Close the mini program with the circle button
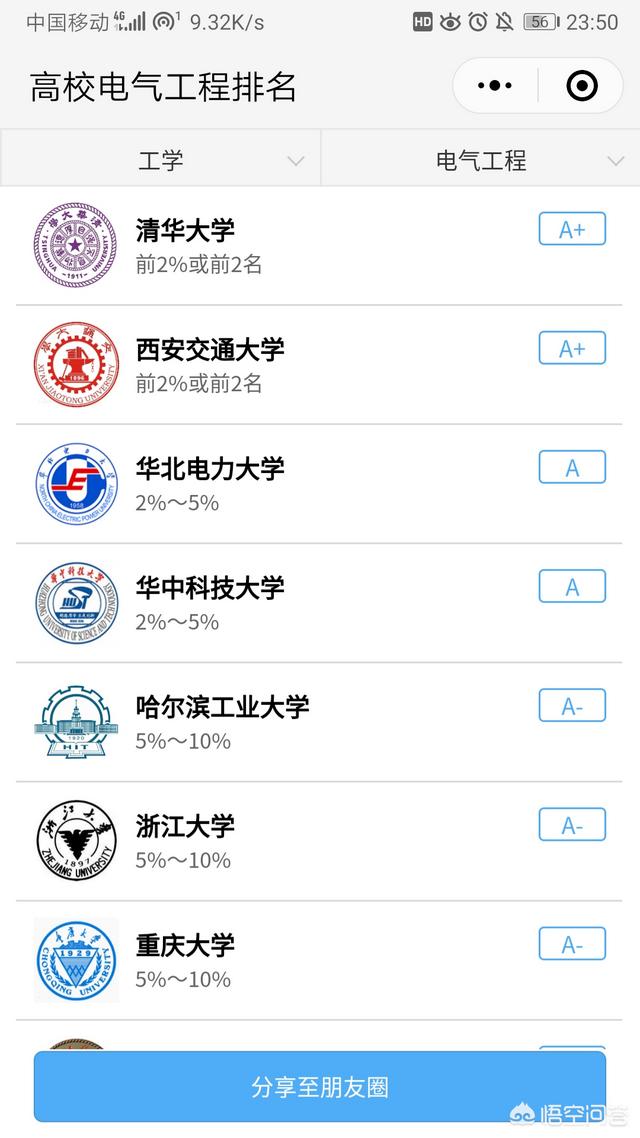 (581, 86)
